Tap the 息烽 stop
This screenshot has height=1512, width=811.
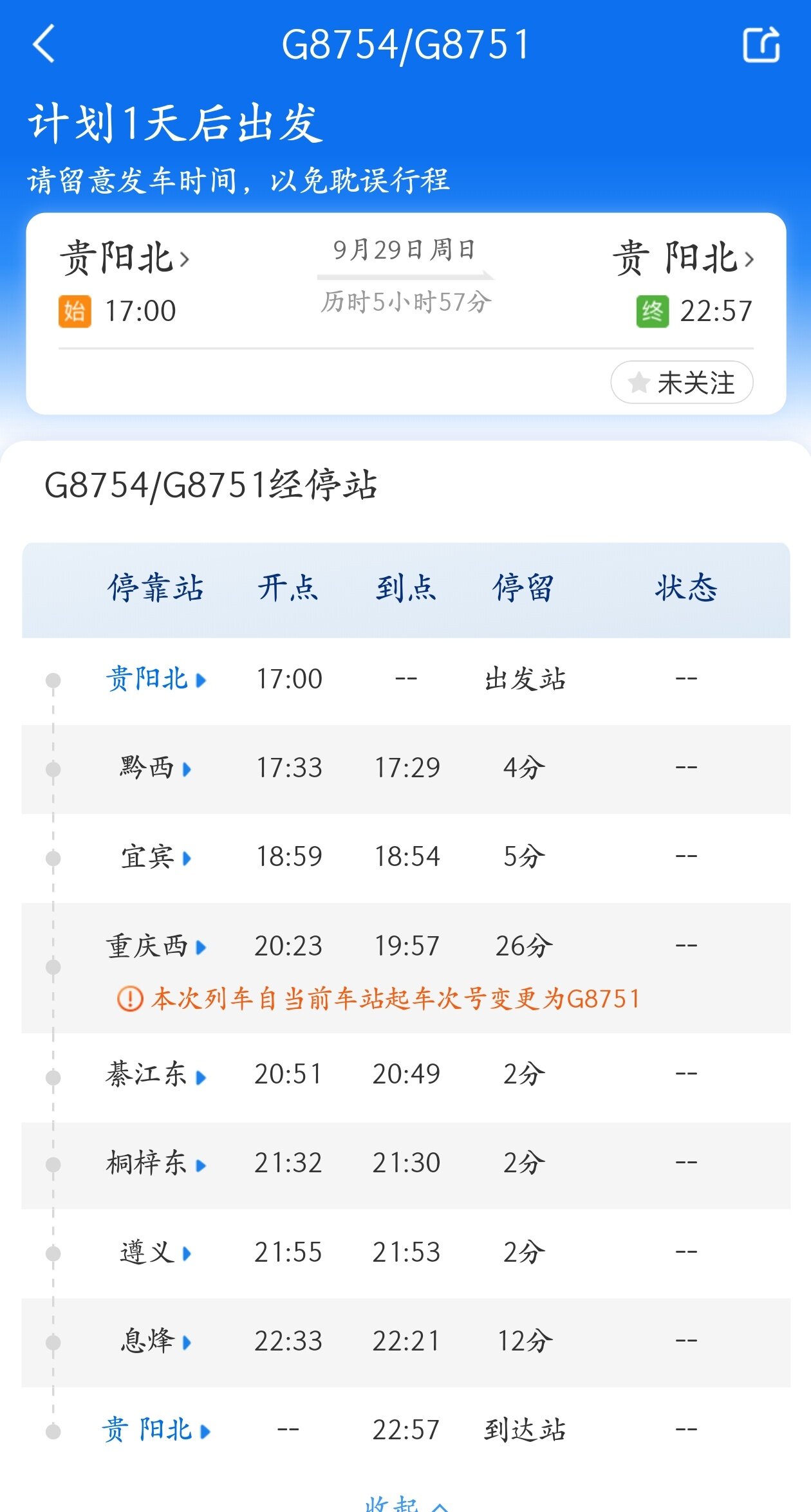pos(406,1341)
